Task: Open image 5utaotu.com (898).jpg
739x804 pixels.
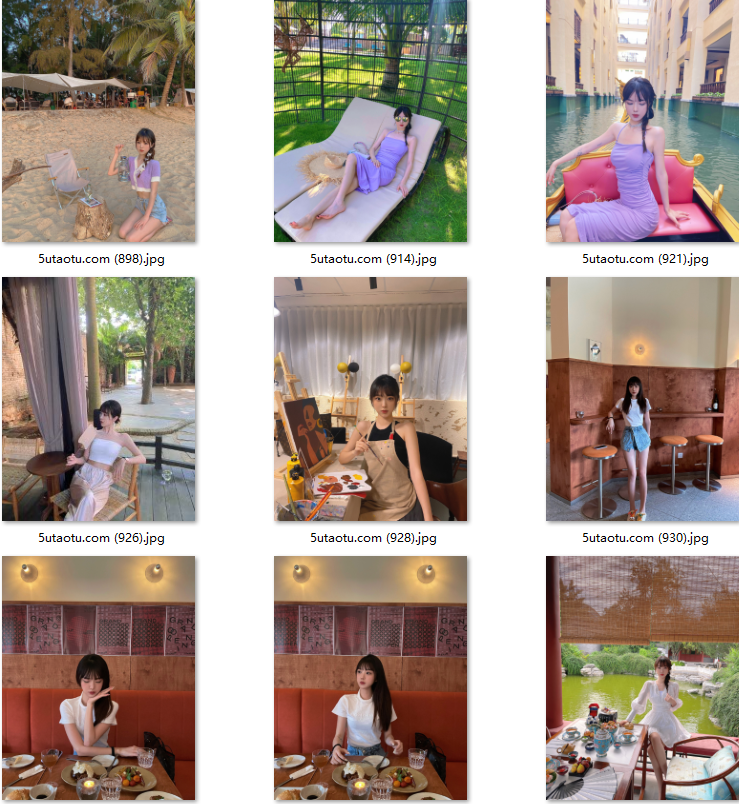Action: point(98,121)
